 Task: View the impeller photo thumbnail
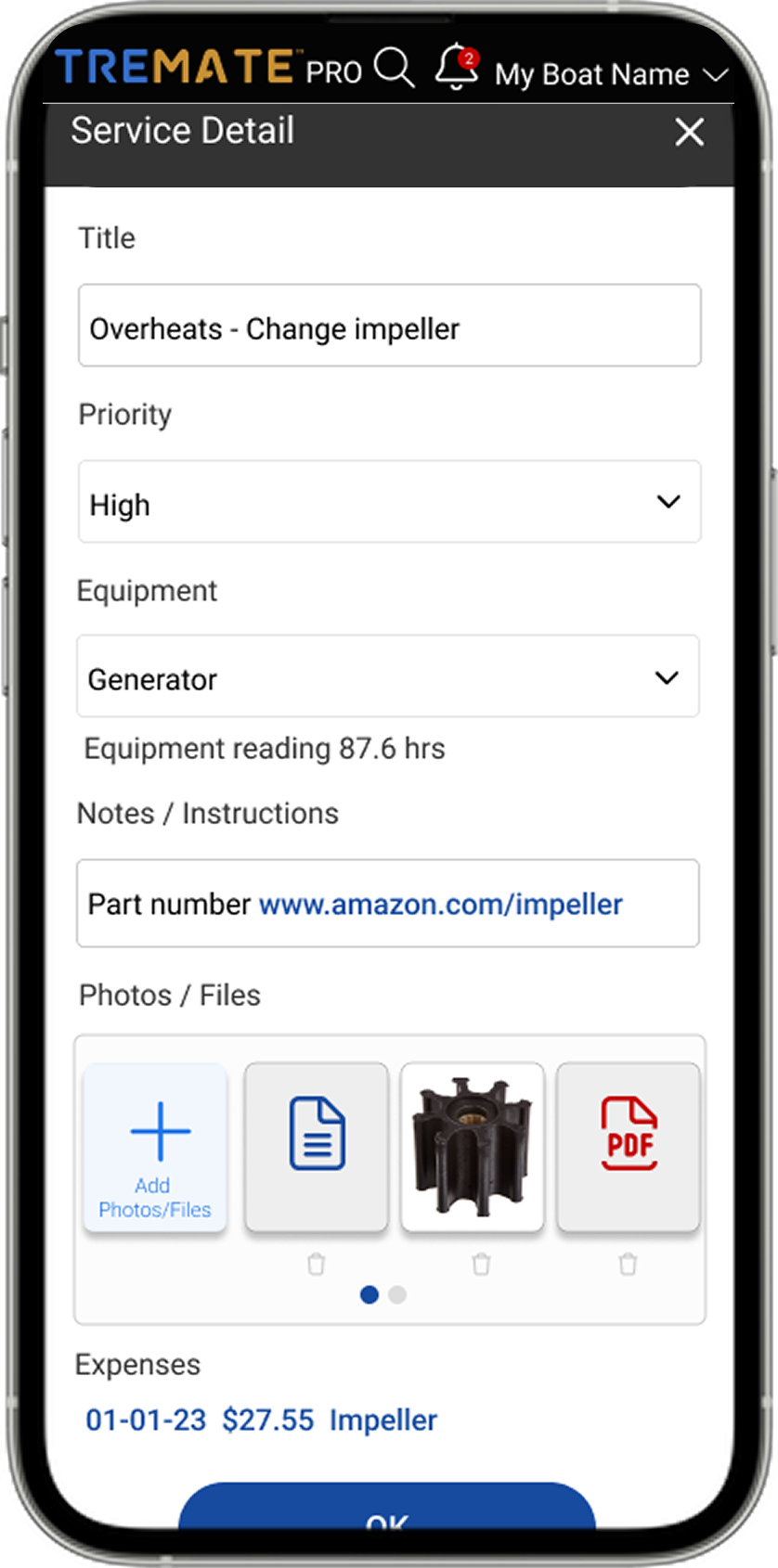[473, 1147]
